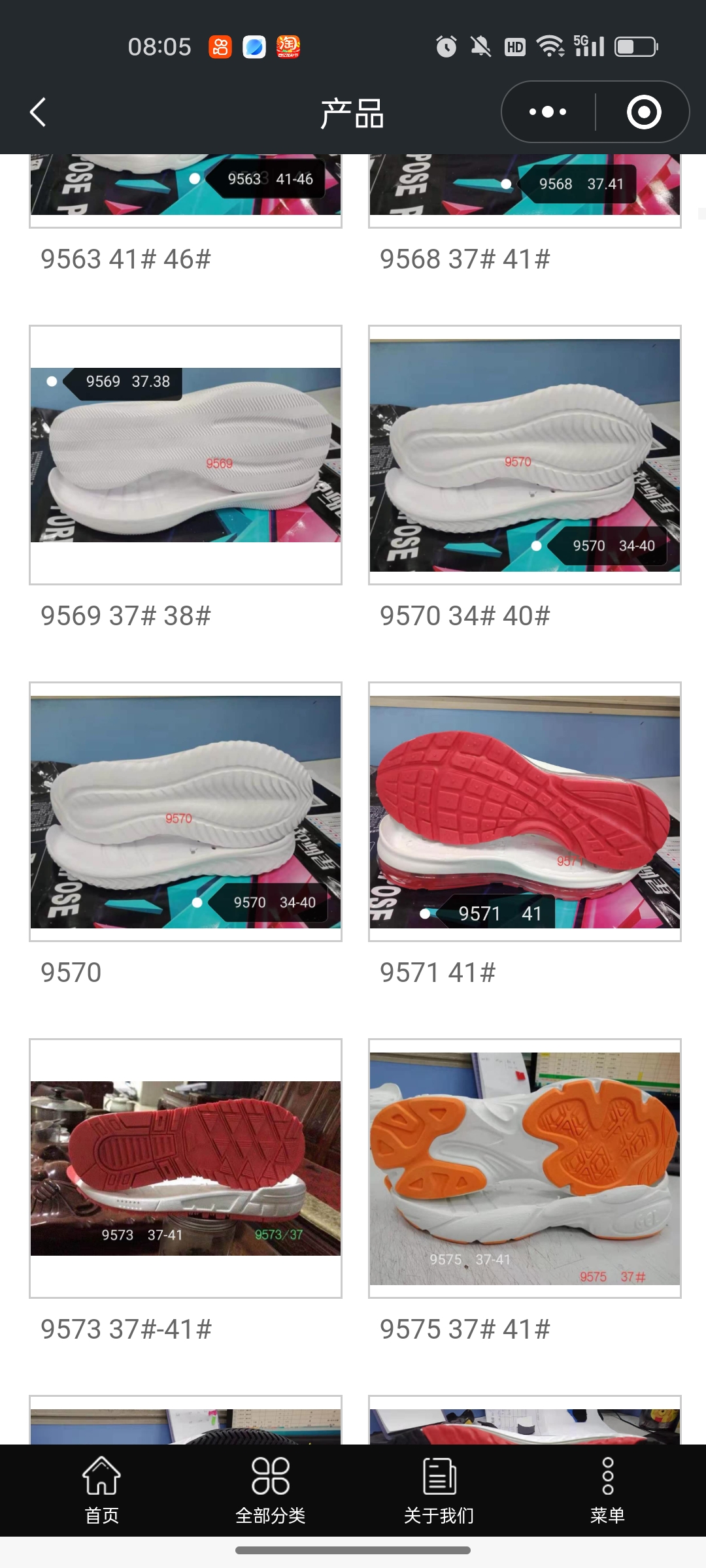The height and width of the screenshot is (1568, 706).
Task: View orange sole product 9575 37# 41#
Action: pyautogui.click(x=524, y=1168)
